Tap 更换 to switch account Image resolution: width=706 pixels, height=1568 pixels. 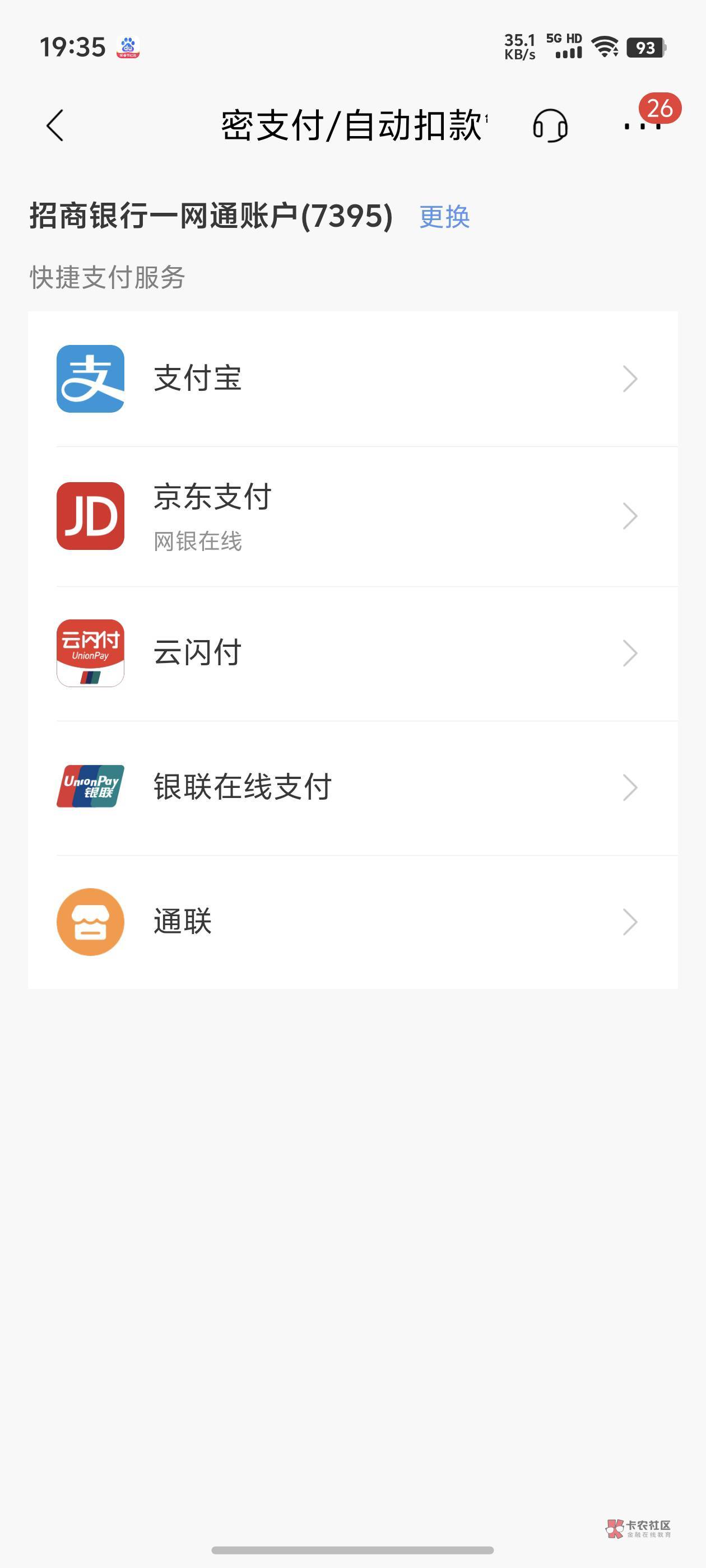pyautogui.click(x=444, y=217)
